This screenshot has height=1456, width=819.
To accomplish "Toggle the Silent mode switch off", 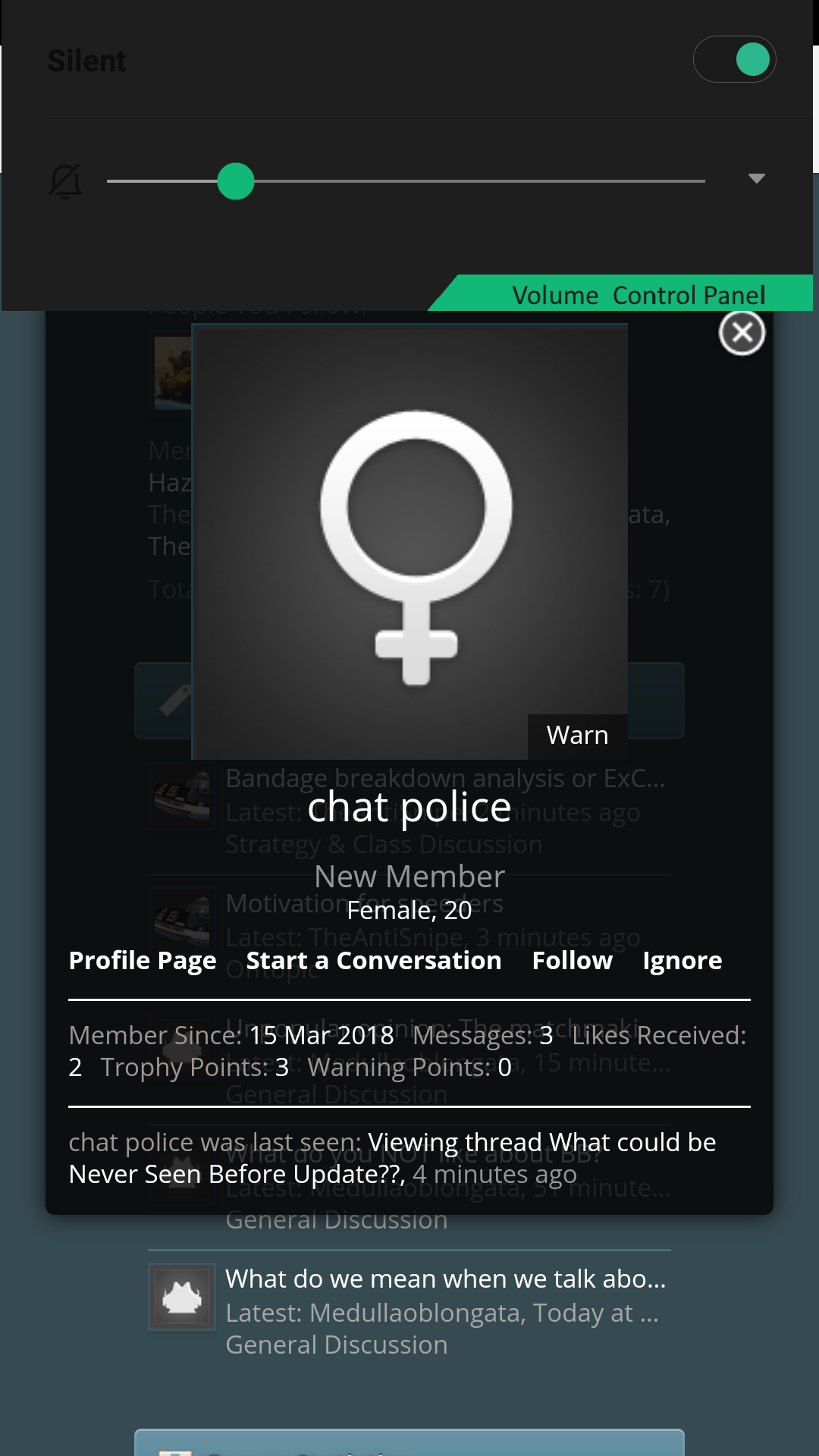I will pos(734,59).
